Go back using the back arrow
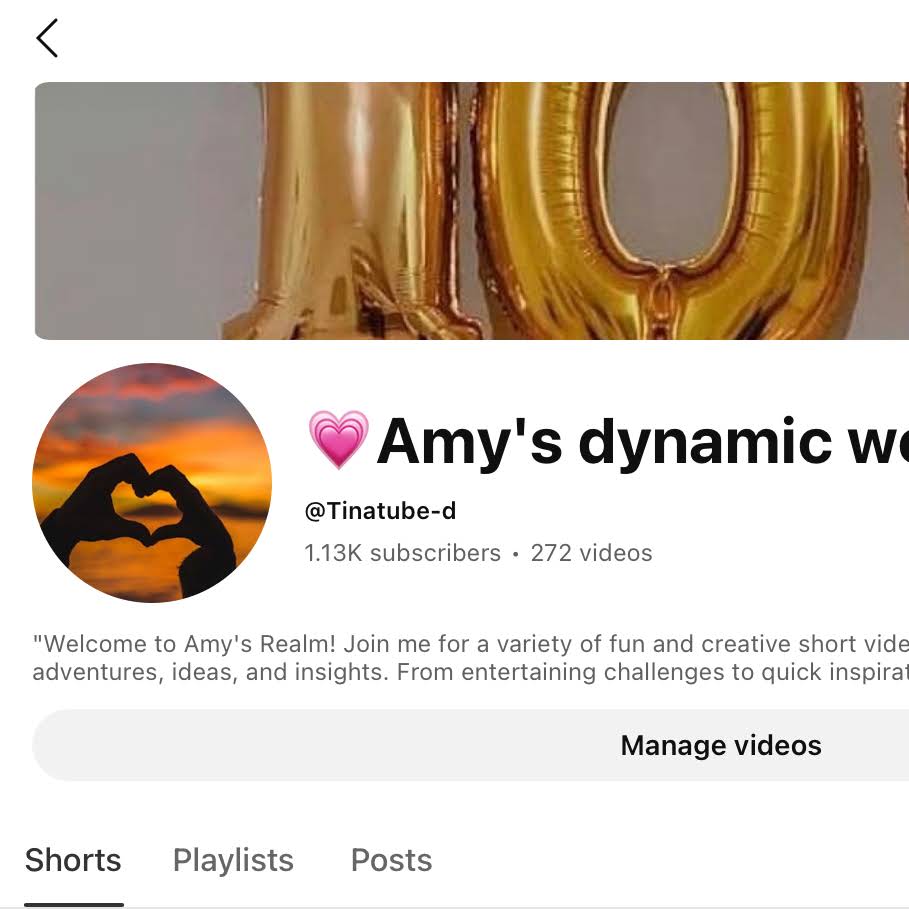The width and height of the screenshot is (909, 909). point(47,39)
